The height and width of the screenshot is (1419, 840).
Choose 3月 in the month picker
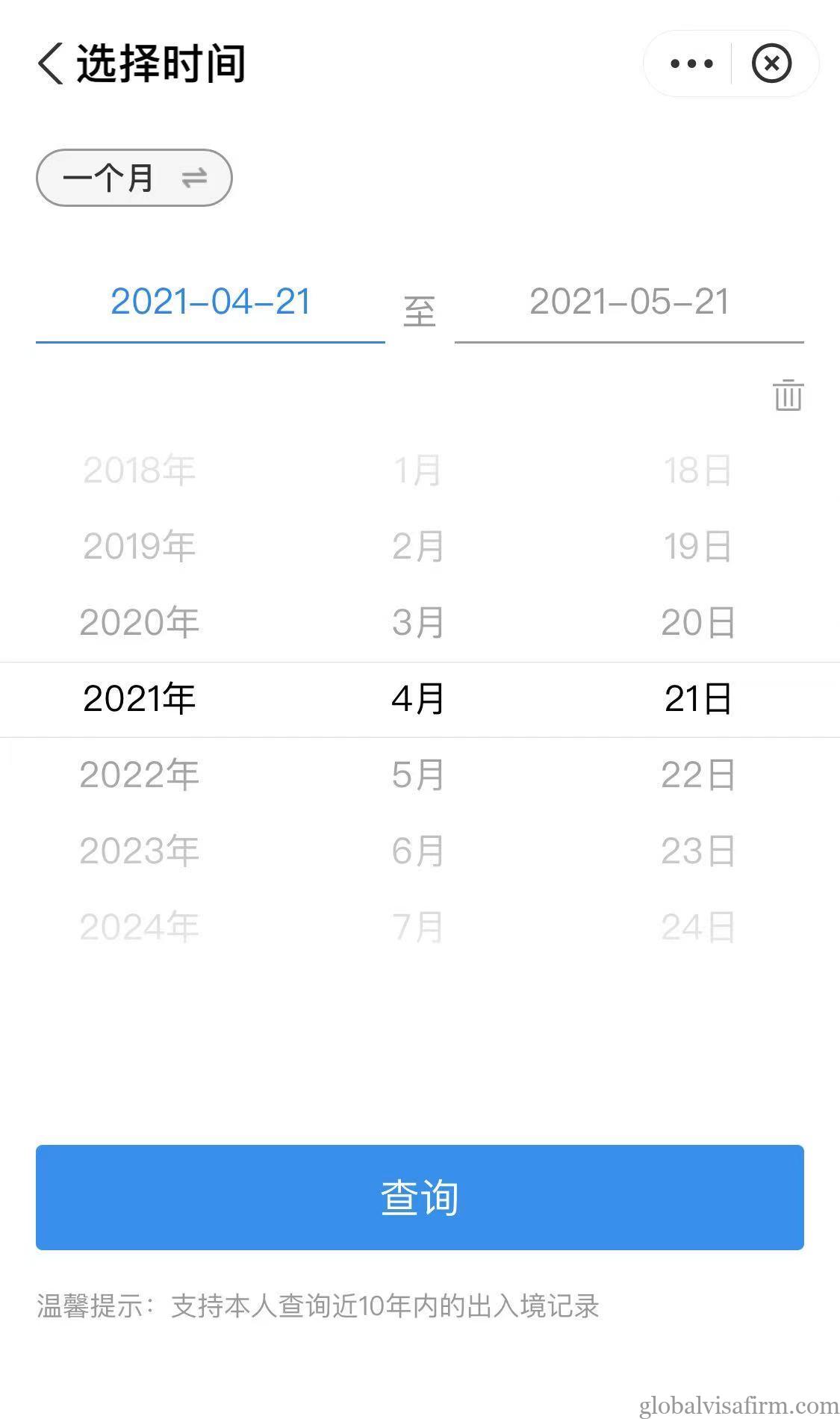point(418,622)
